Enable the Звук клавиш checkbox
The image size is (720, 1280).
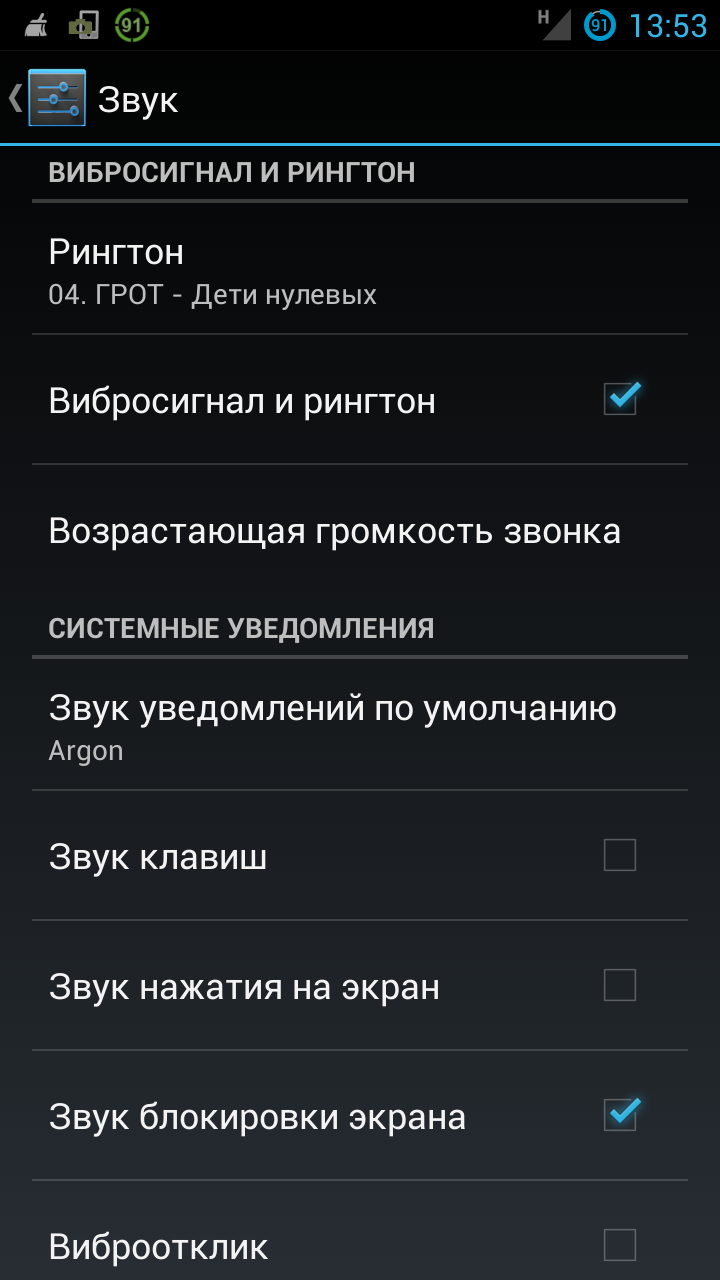[x=620, y=856]
